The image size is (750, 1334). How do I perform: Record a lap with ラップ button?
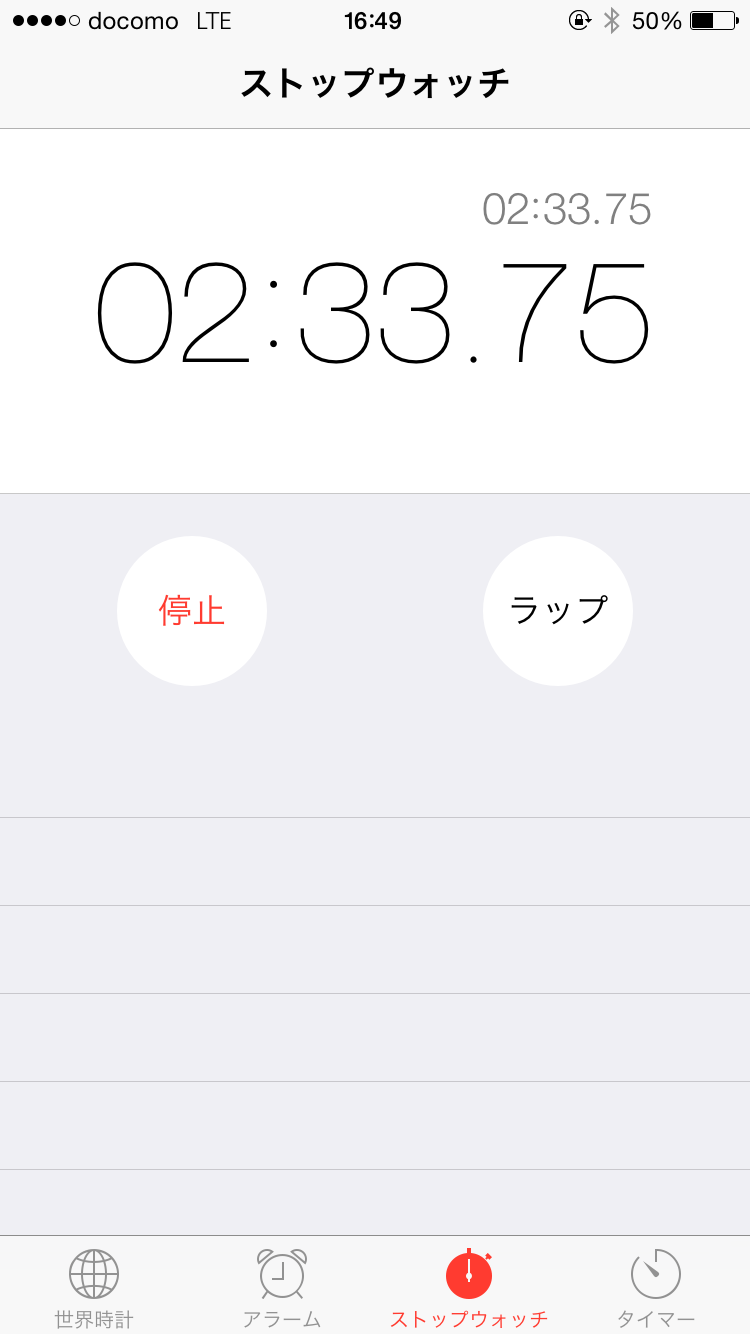coord(558,611)
